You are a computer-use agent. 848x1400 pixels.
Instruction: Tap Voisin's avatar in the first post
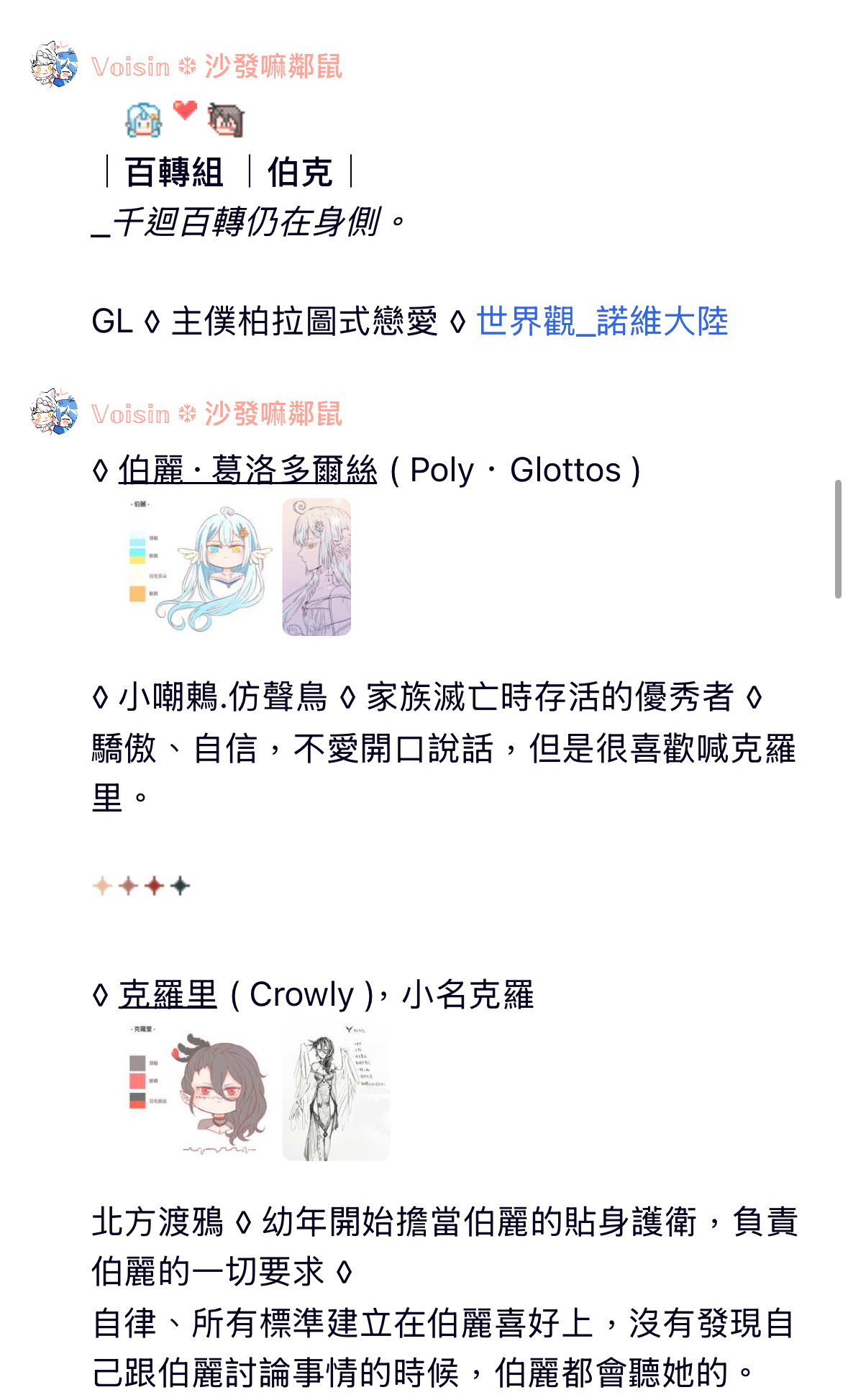[54, 64]
